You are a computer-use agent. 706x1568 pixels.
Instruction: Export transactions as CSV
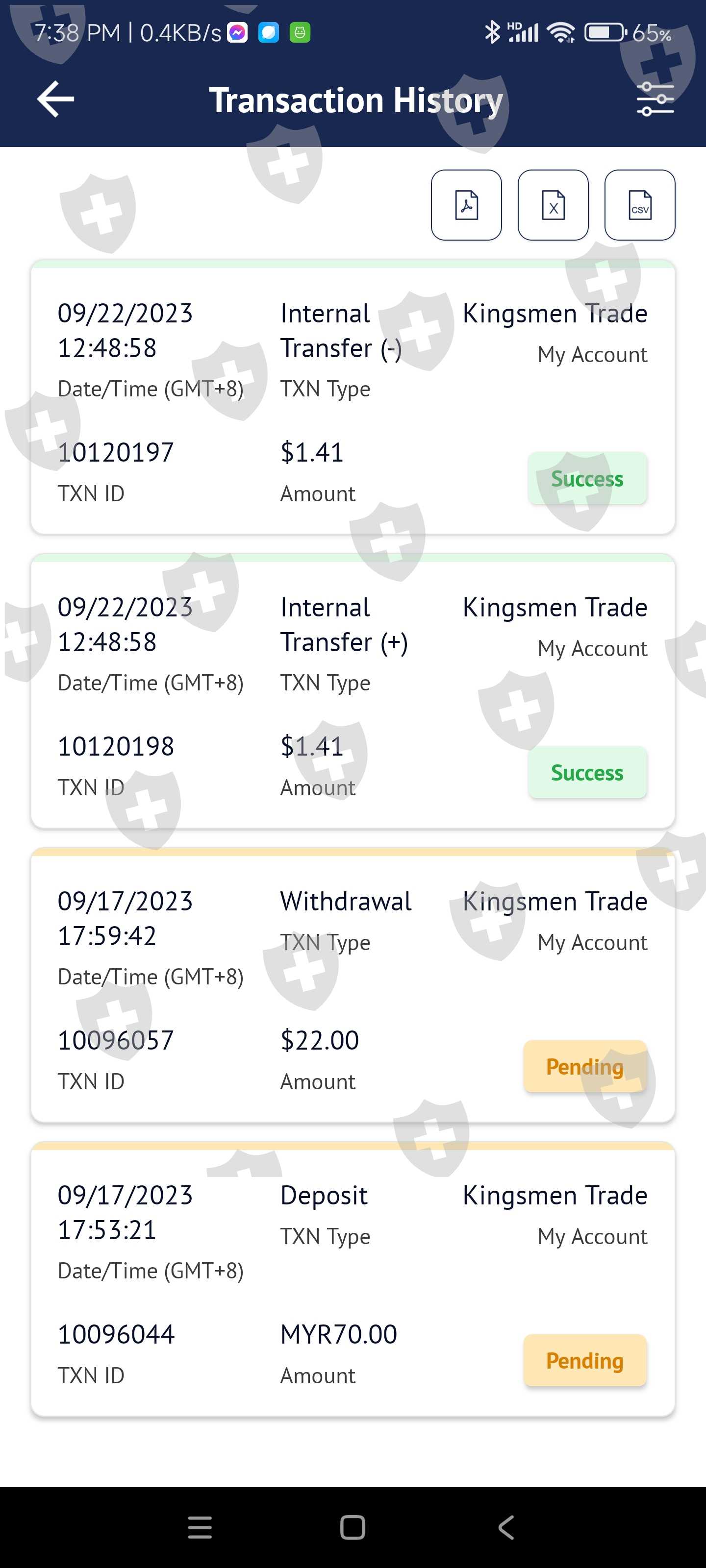point(639,205)
